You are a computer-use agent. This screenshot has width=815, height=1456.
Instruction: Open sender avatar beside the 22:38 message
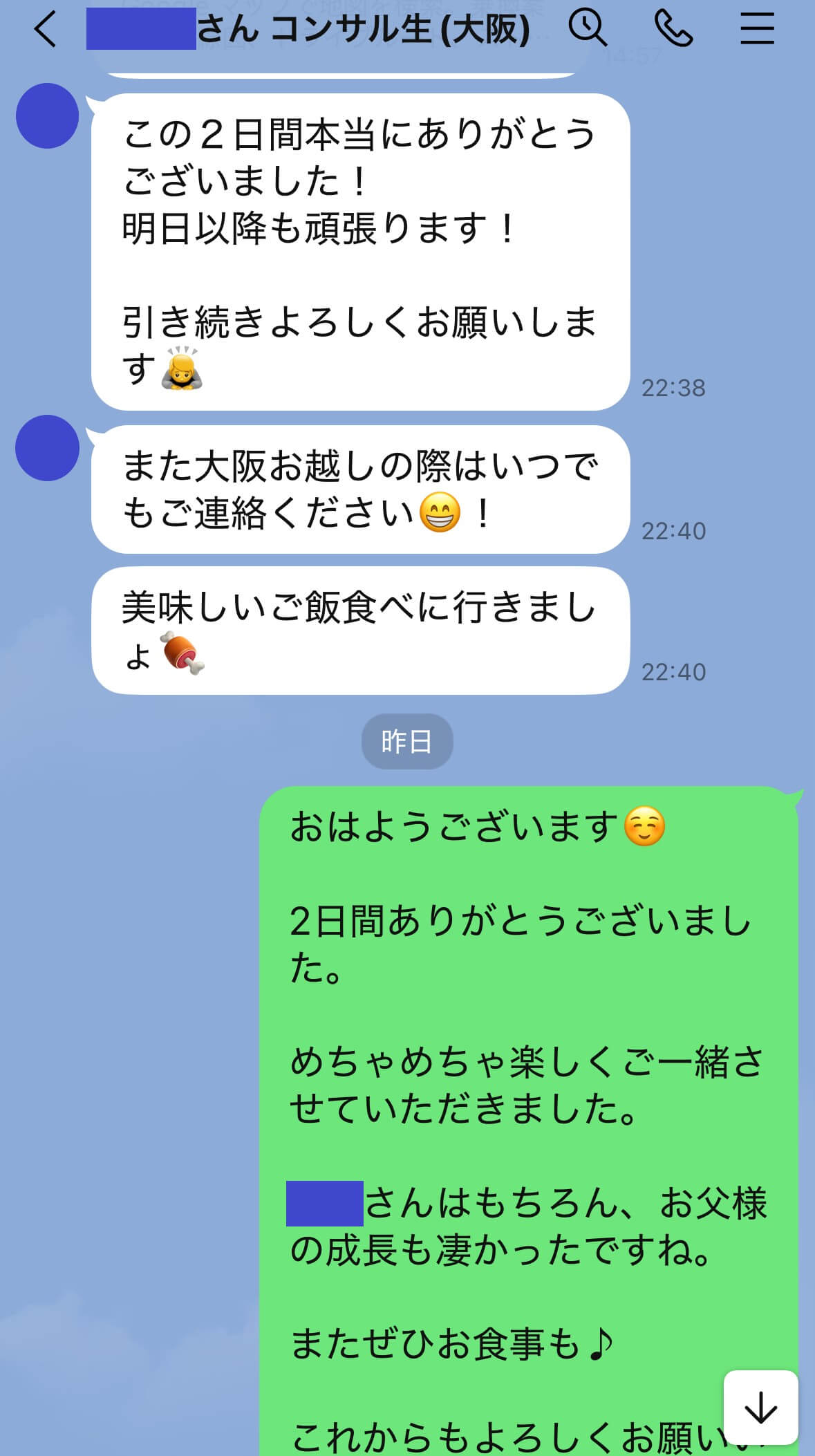click(47, 115)
